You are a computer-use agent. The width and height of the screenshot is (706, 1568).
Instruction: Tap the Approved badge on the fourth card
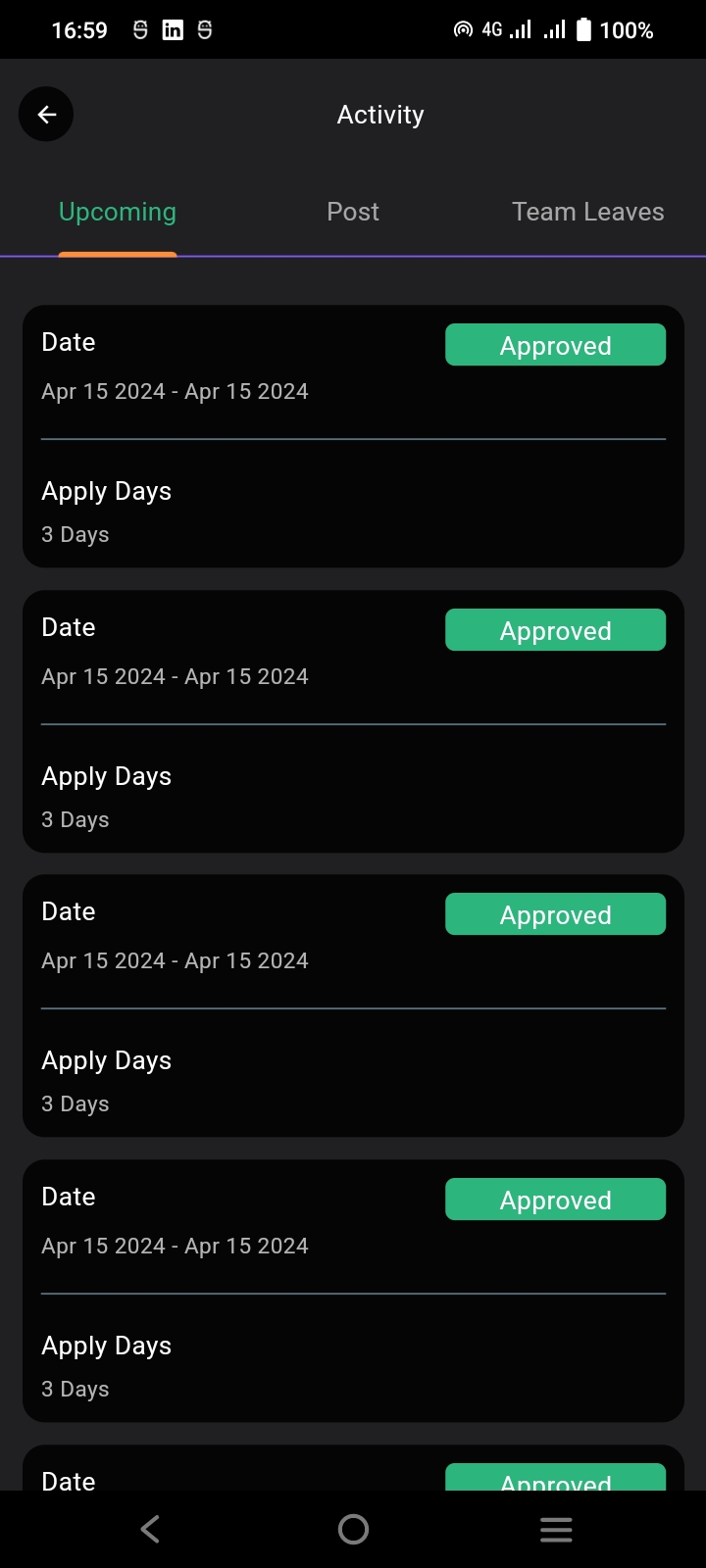pyautogui.click(x=555, y=1199)
